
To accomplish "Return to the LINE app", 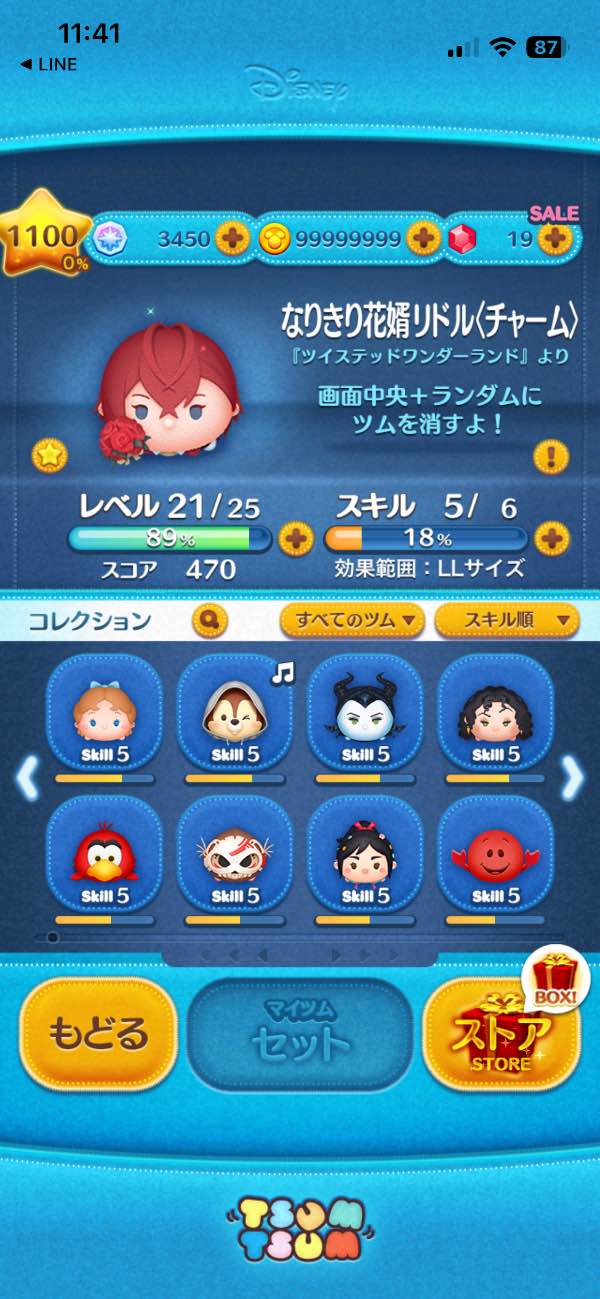I will pyautogui.click(x=48, y=64).
